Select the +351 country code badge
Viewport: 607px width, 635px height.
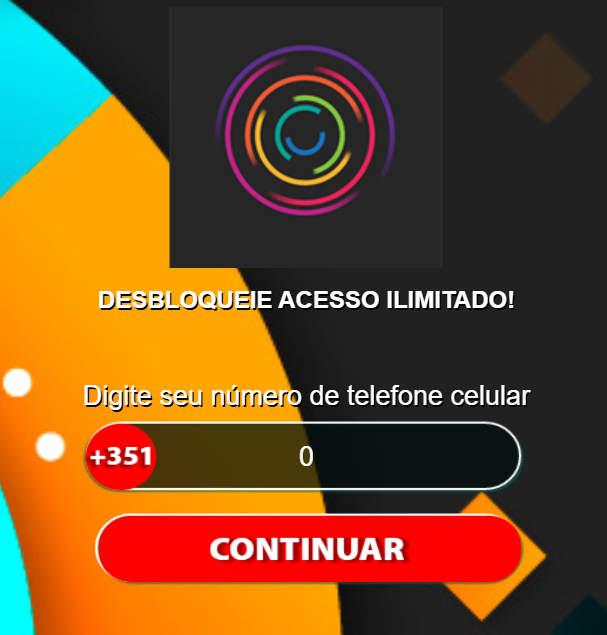[121, 457]
